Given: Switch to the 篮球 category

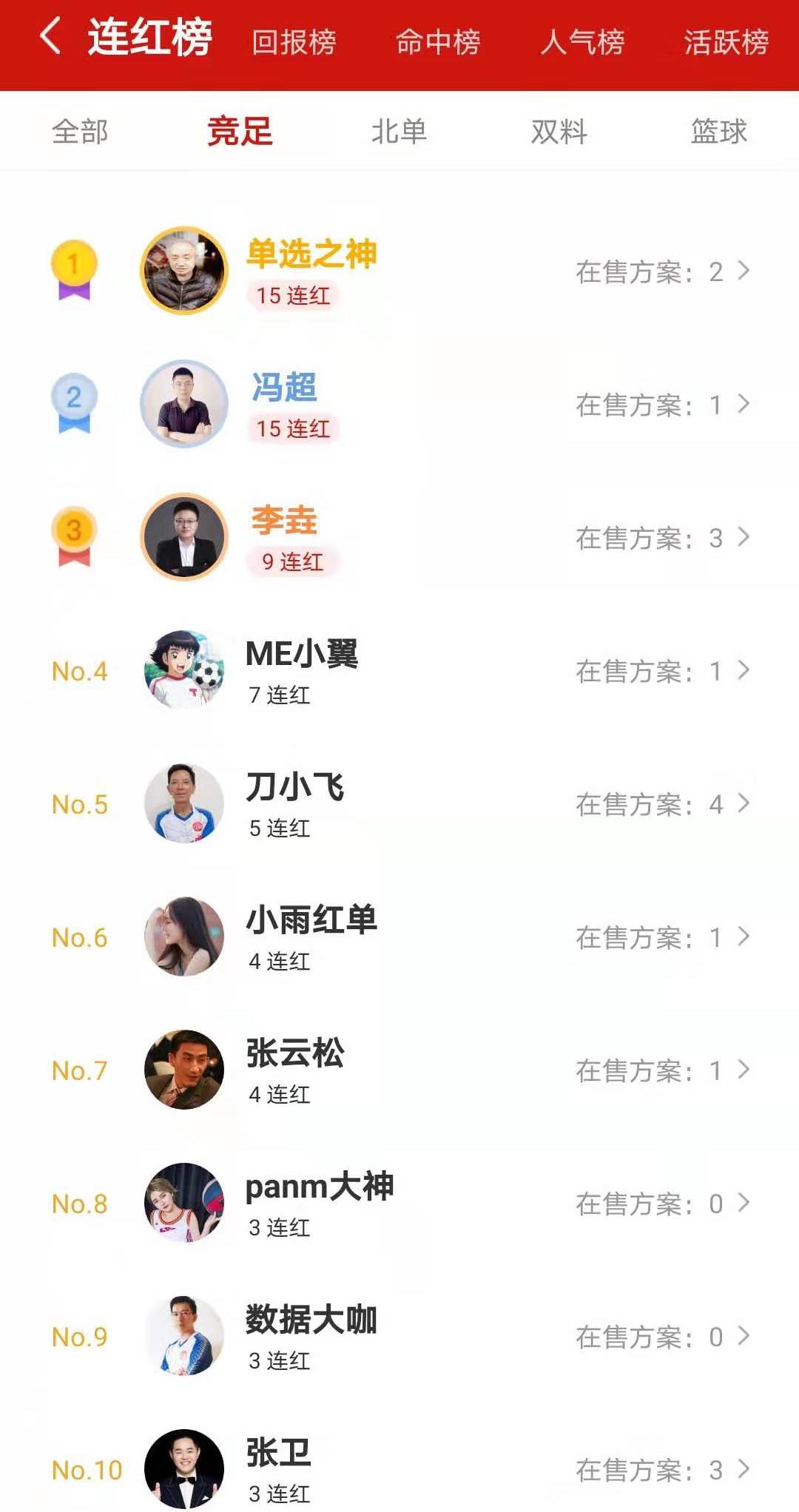Looking at the screenshot, I should pos(718,132).
